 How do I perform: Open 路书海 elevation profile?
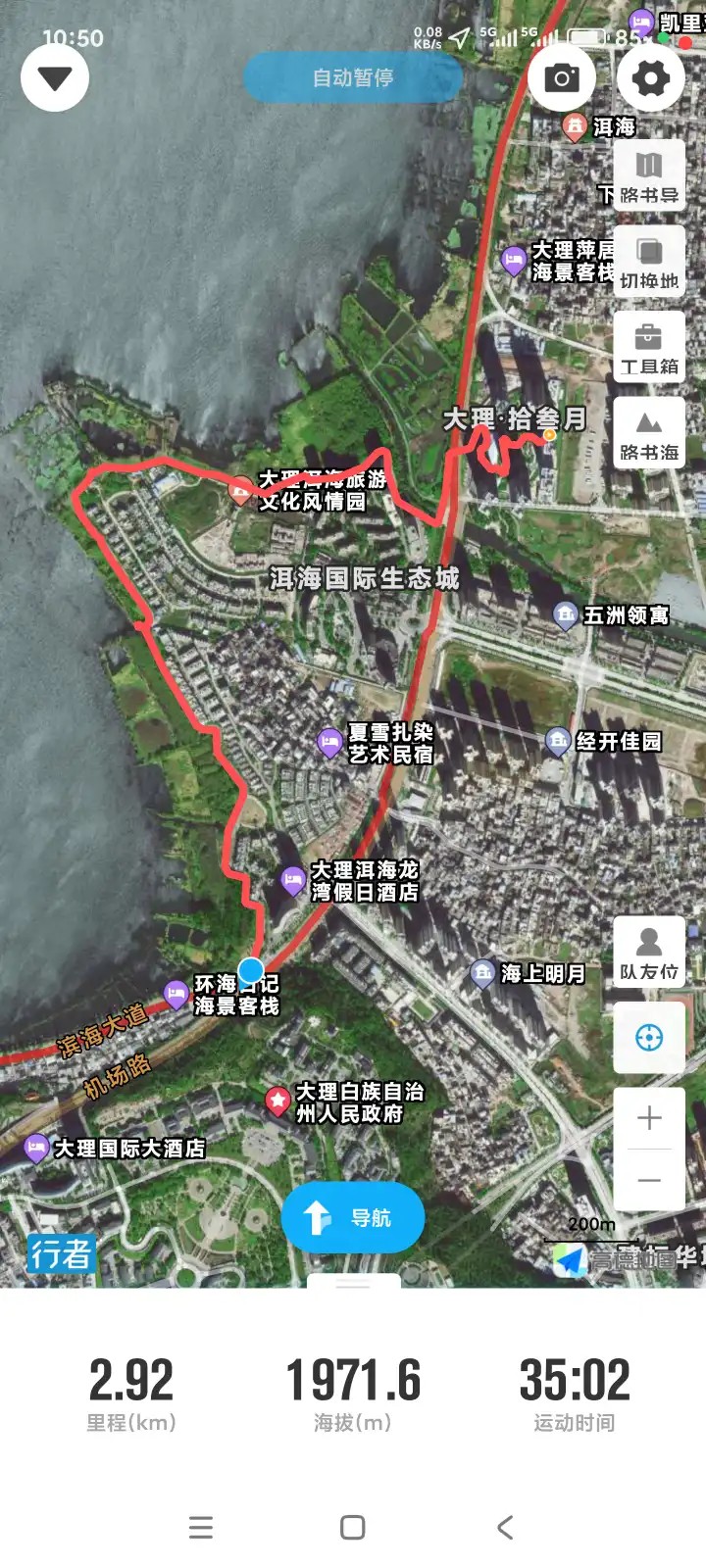pyautogui.click(x=649, y=433)
